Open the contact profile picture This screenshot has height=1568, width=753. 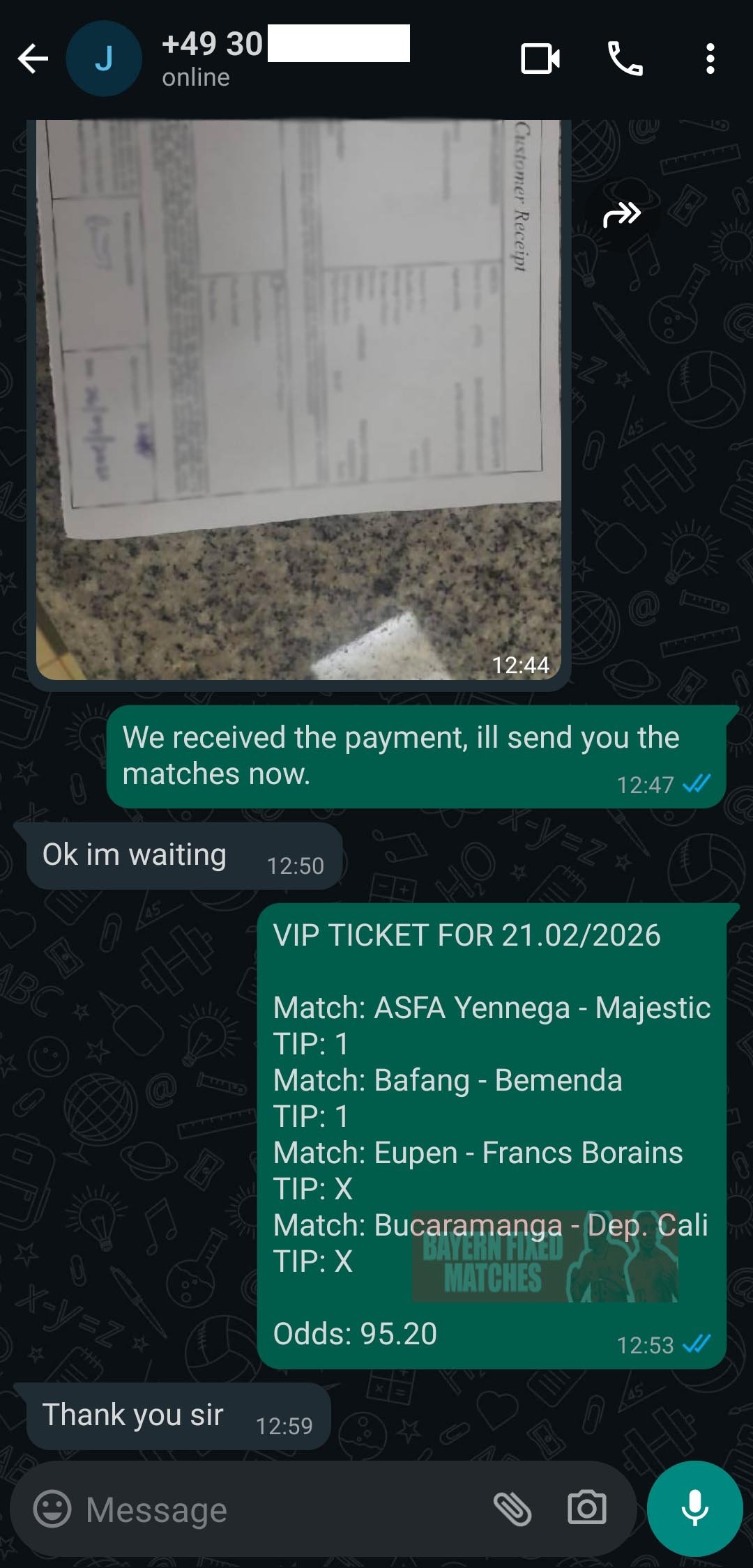pos(104,59)
